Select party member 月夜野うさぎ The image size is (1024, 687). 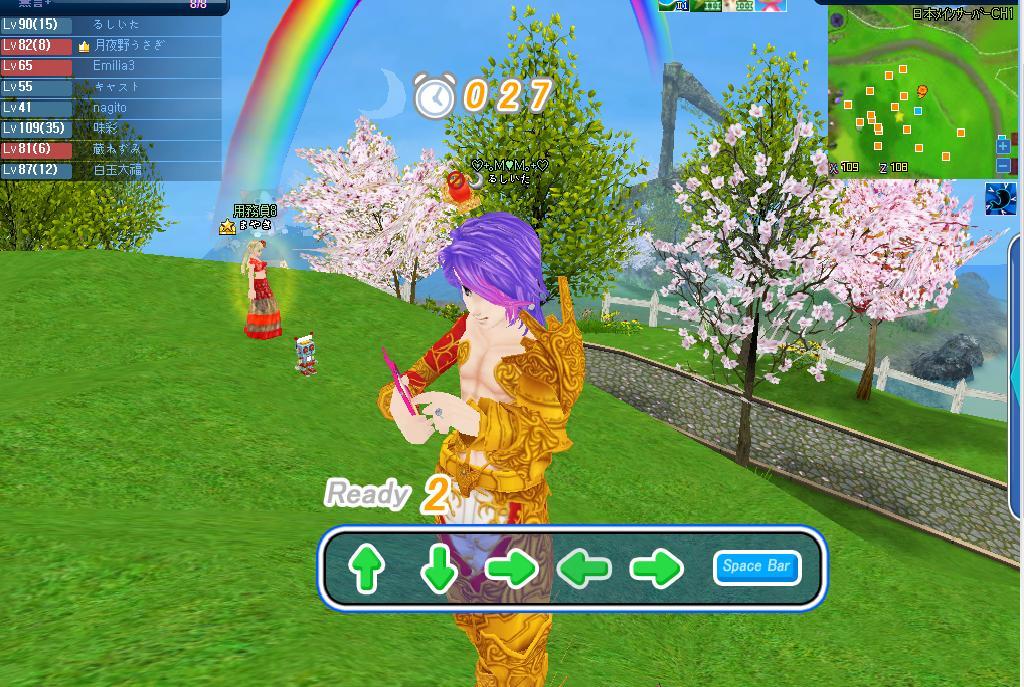tap(128, 45)
